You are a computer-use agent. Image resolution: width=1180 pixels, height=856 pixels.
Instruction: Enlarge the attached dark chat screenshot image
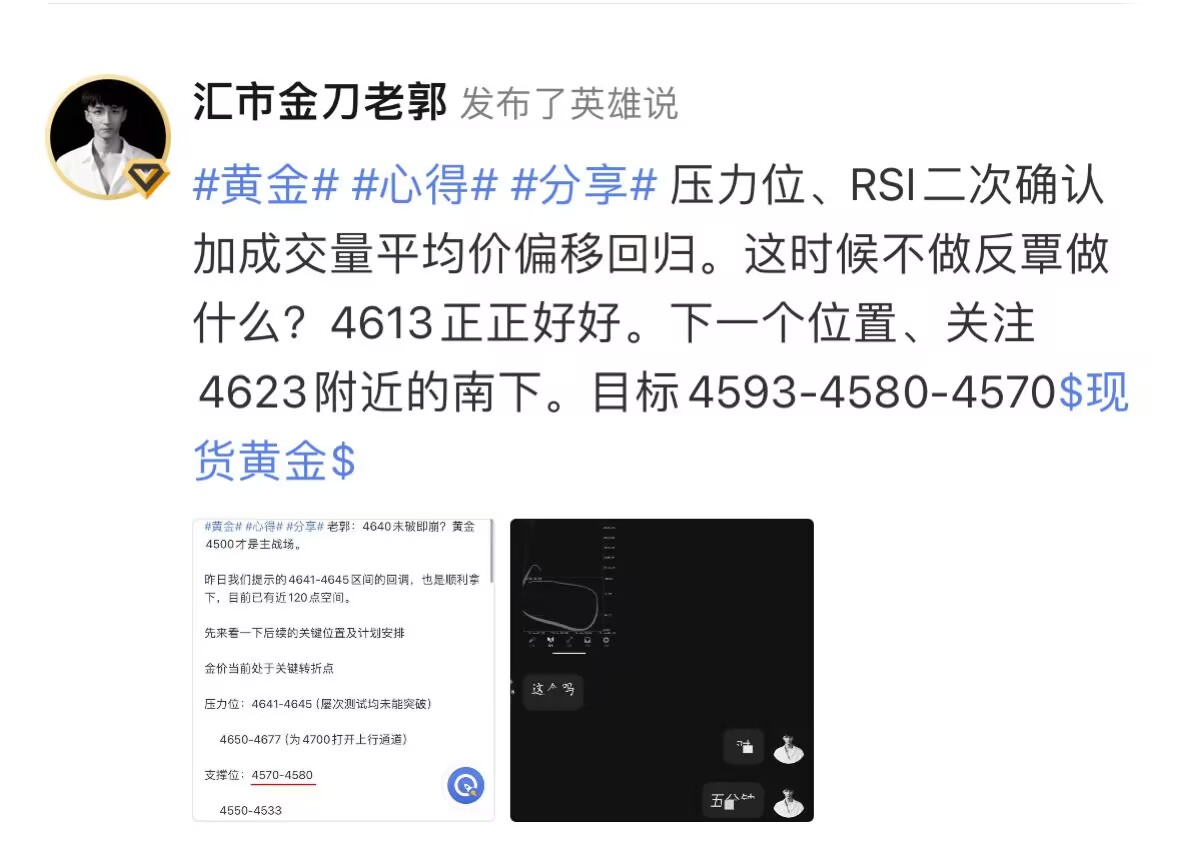tap(661, 669)
